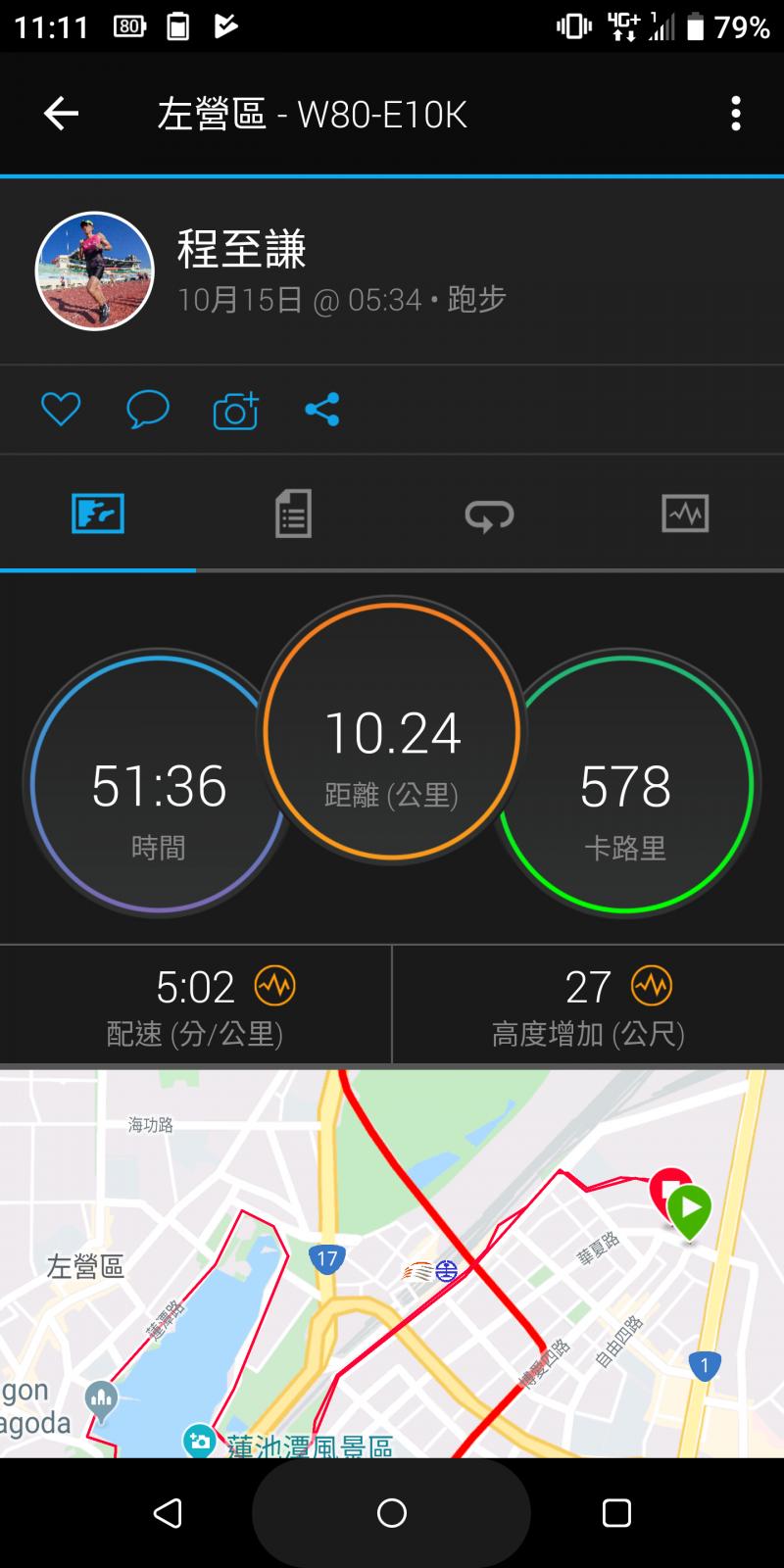
Task: Open profile photo of 程至謙
Action: [95, 270]
